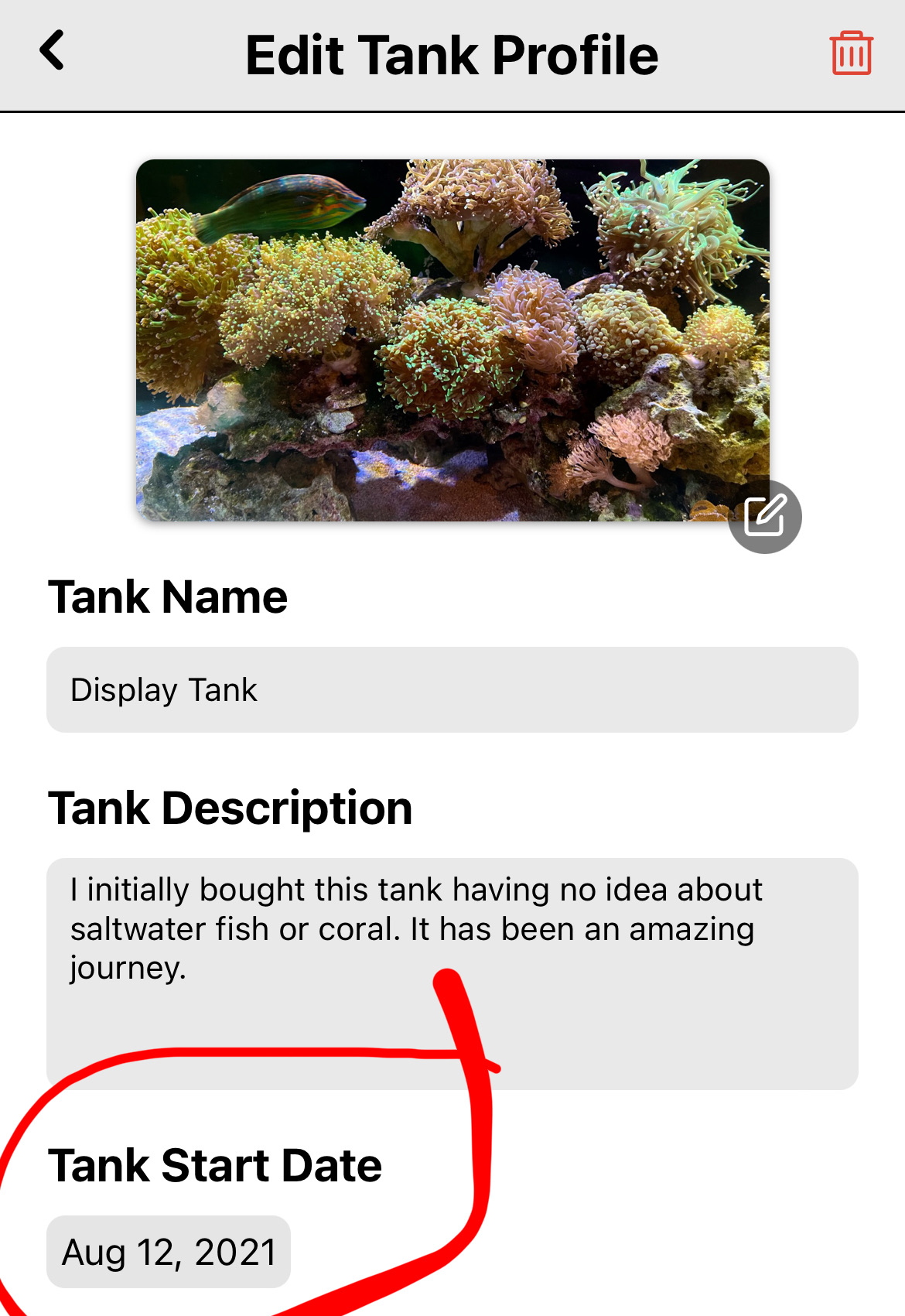Tap inside the saltwater journey description
This screenshot has width=905, height=1316.
418,928
